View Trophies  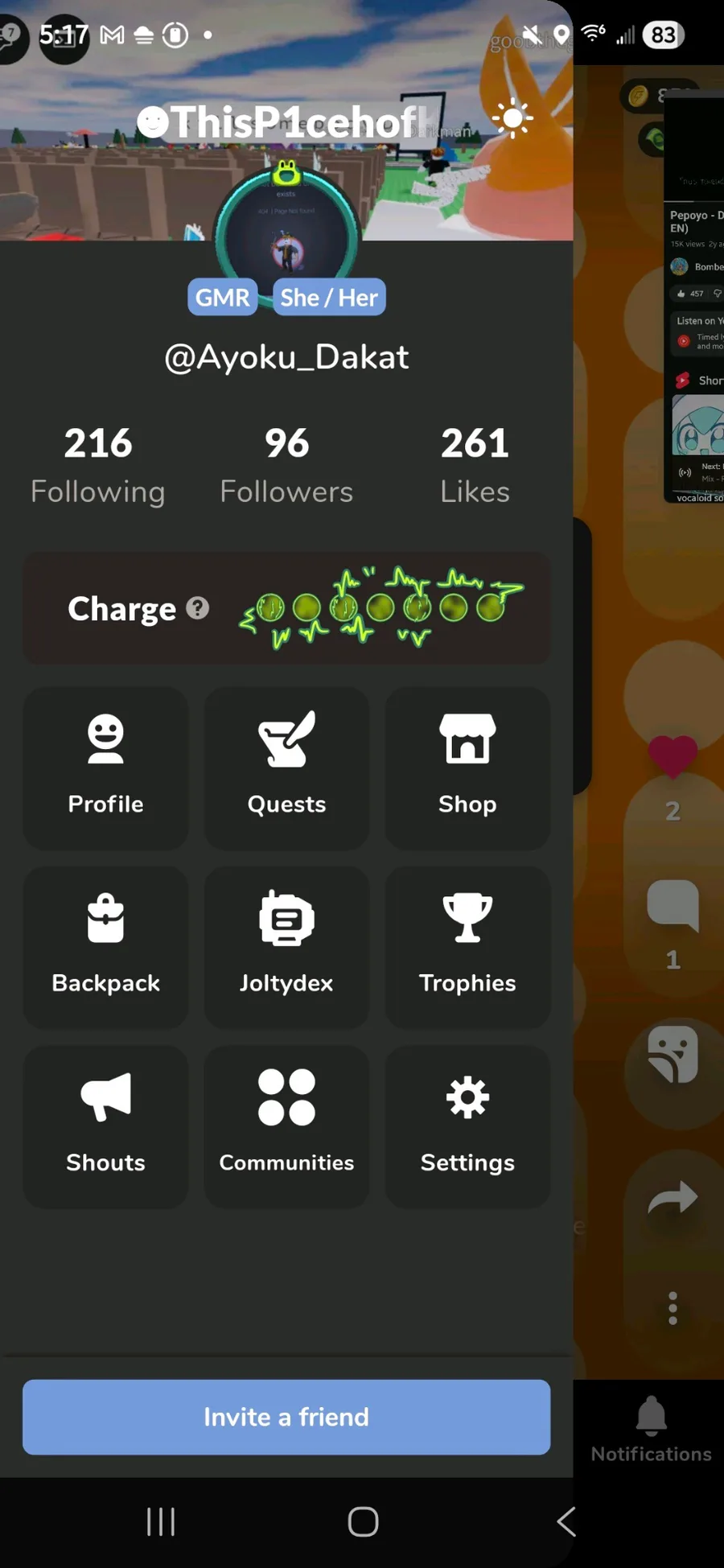(x=467, y=947)
